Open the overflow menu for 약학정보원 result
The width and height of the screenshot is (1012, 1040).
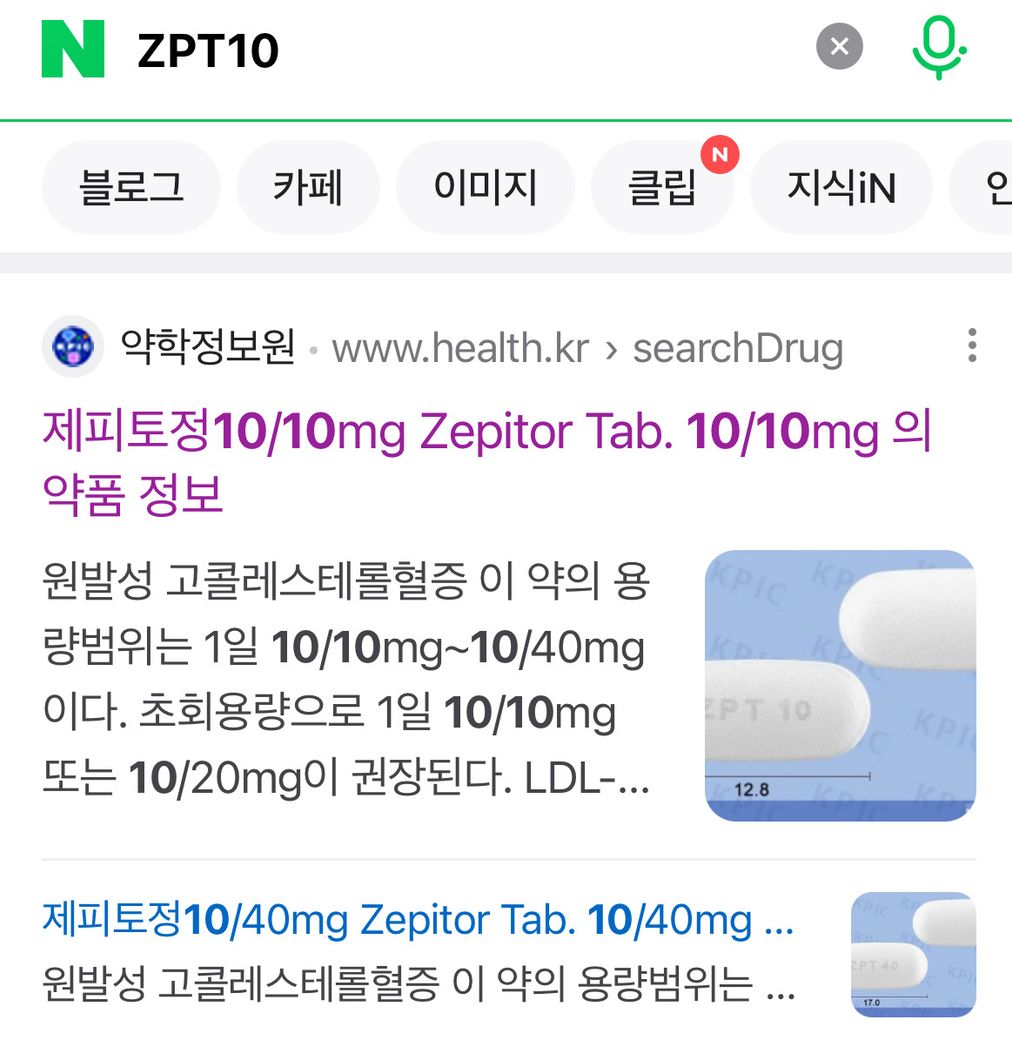971,346
